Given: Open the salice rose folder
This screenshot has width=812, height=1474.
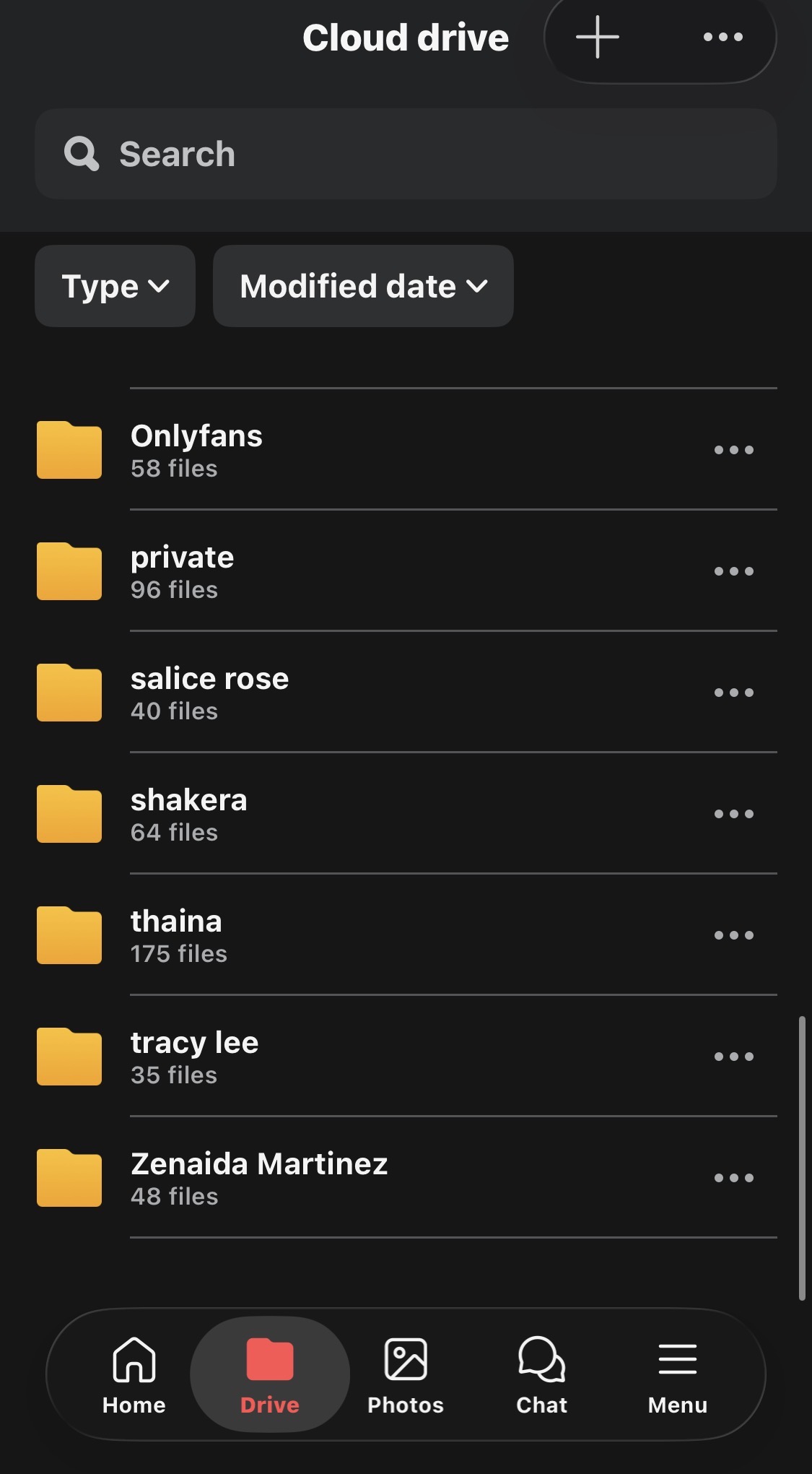Looking at the screenshot, I should (x=209, y=692).
